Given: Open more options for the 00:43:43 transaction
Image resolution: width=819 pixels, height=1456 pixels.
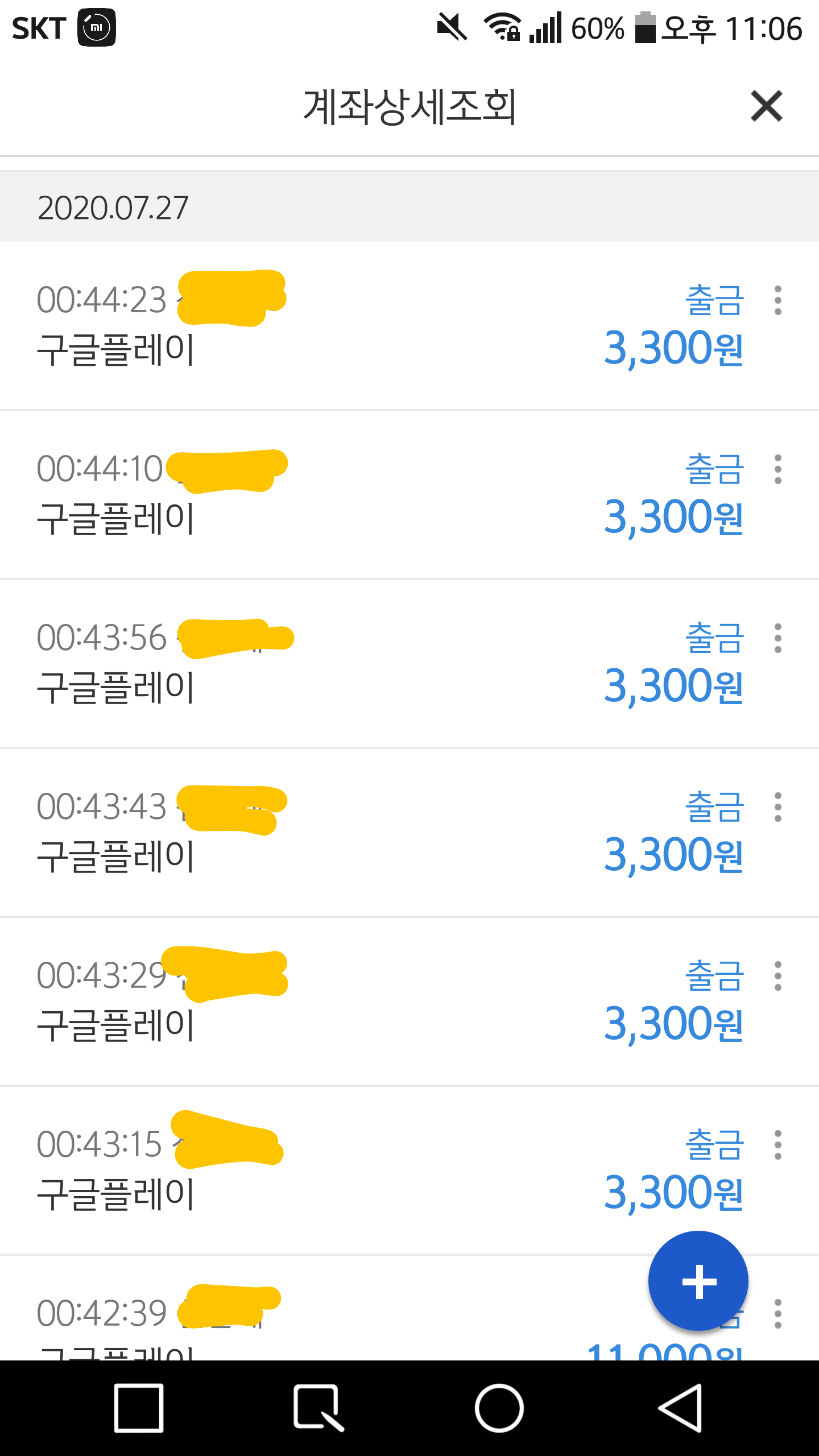Looking at the screenshot, I should coord(777,807).
